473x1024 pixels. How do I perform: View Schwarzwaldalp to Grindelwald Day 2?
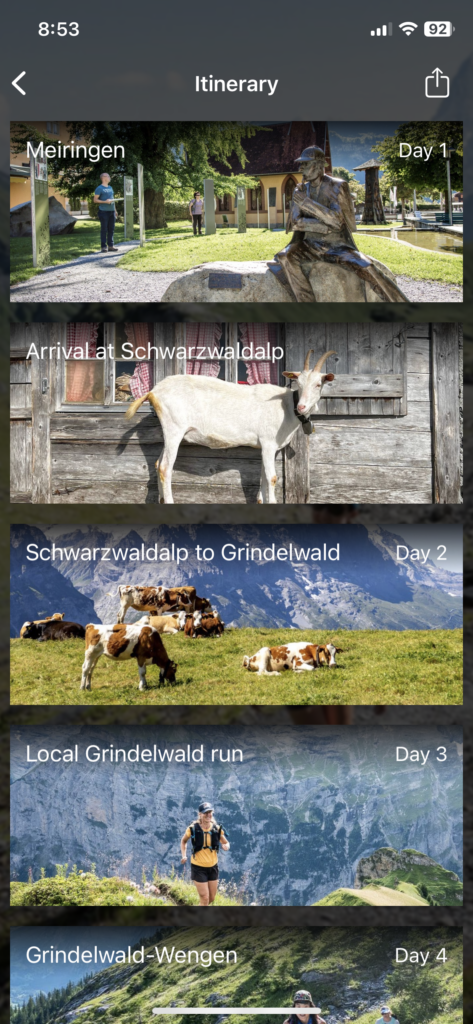tap(236, 615)
